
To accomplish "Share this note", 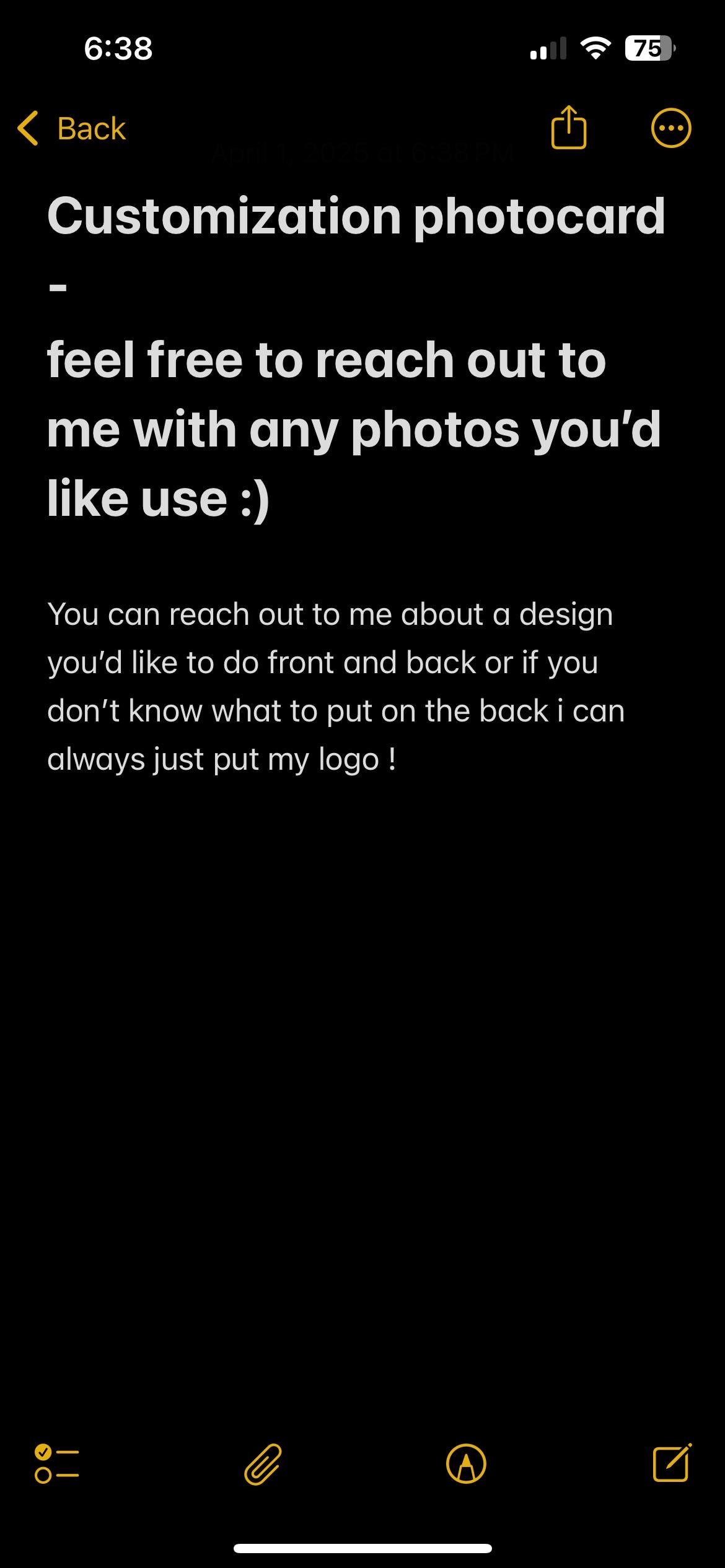I will click(x=568, y=127).
